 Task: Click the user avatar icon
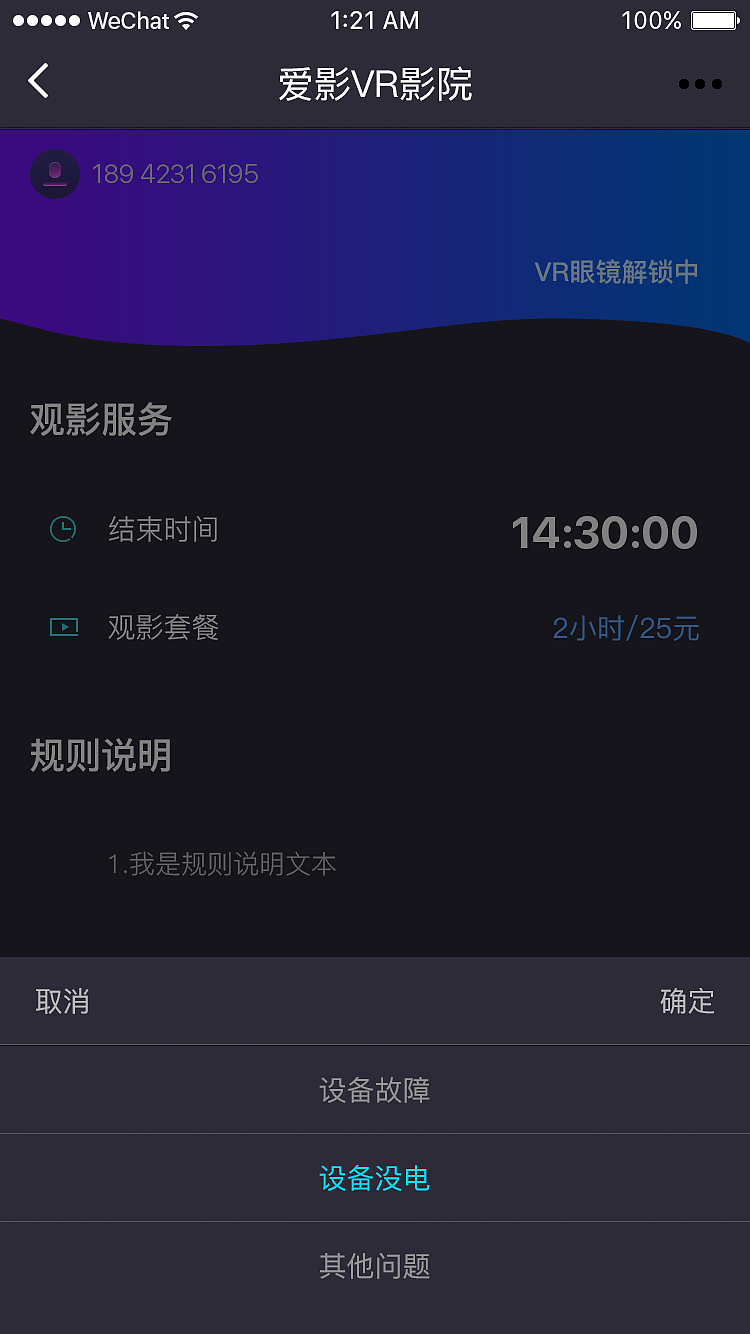click(x=55, y=174)
